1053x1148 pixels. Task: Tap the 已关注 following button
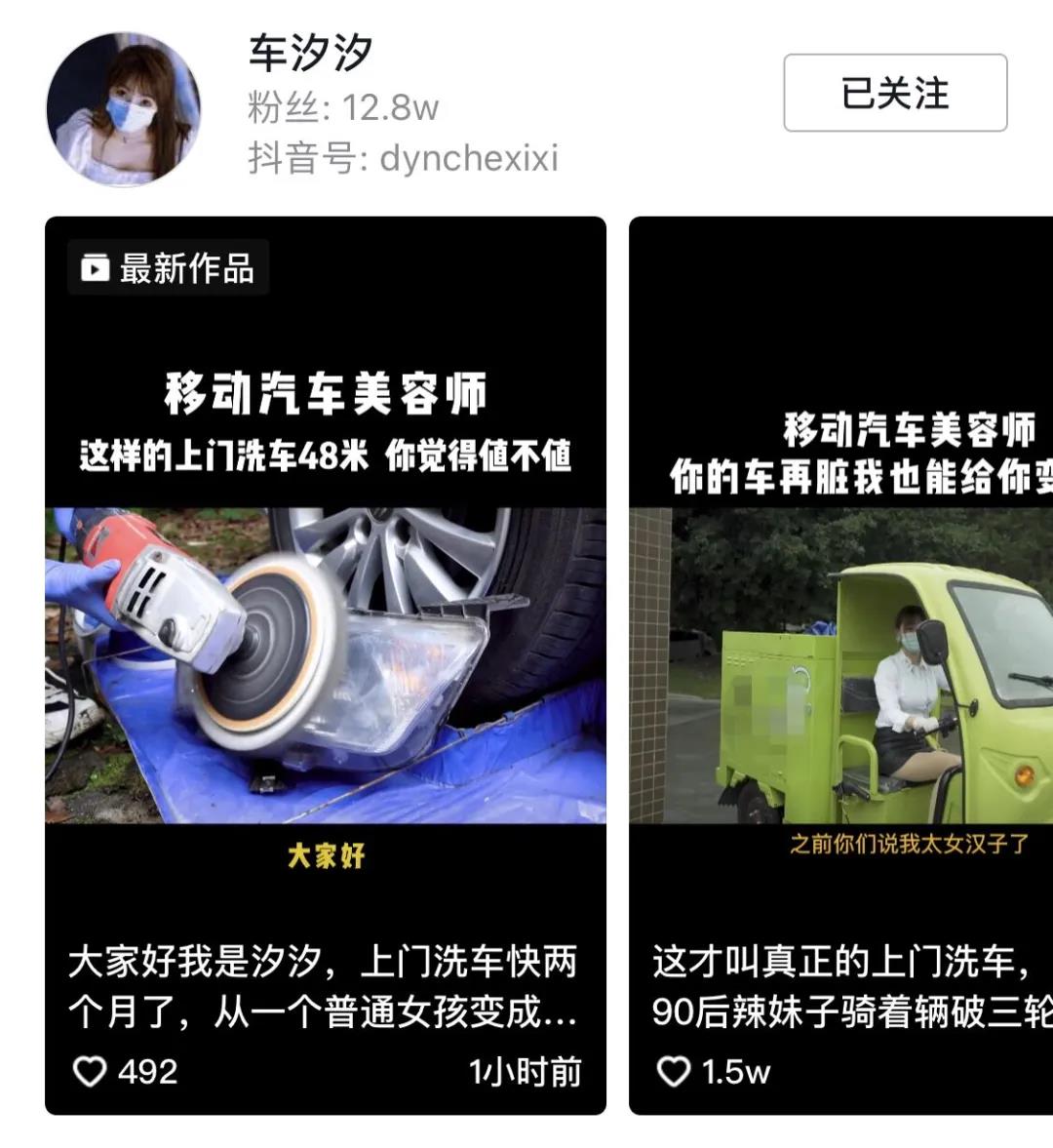(x=894, y=94)
